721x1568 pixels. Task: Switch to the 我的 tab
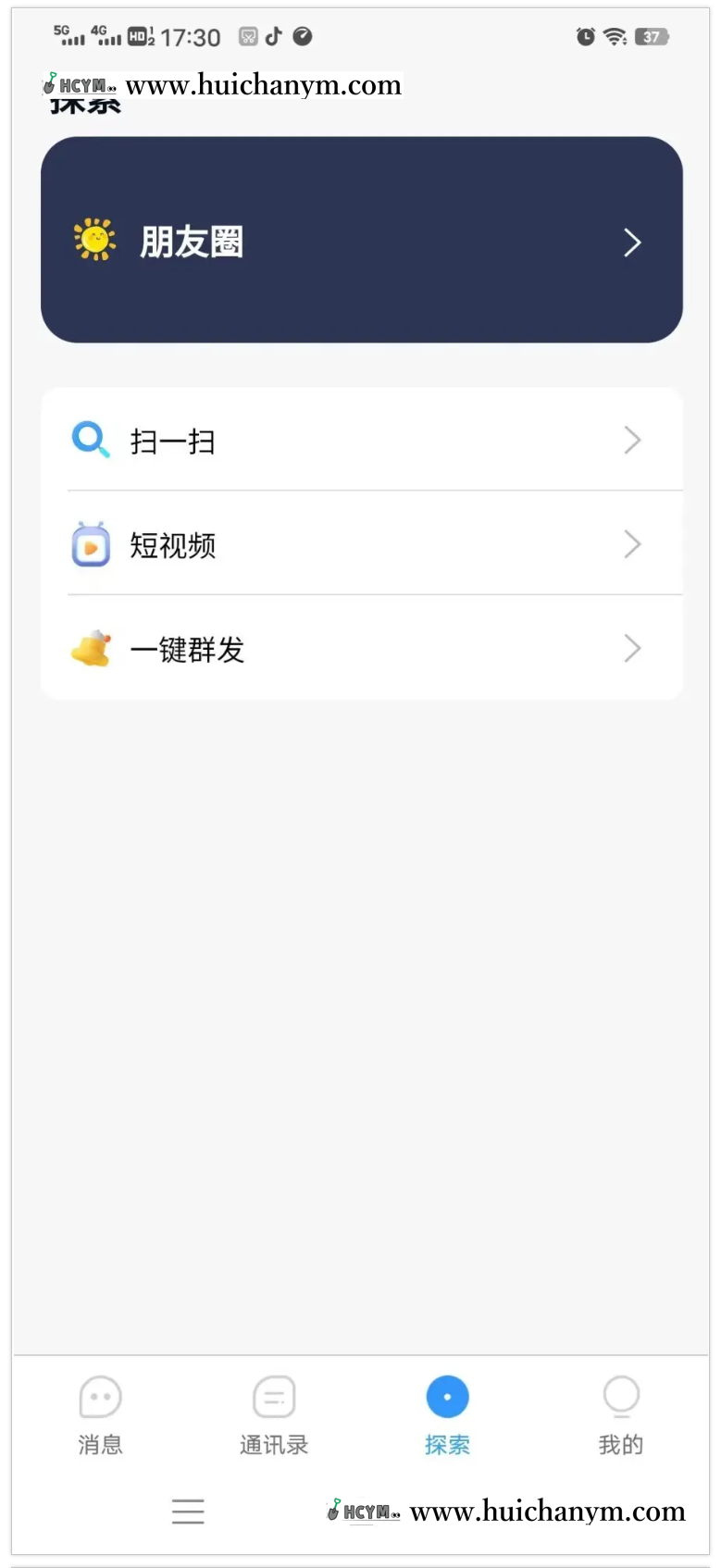click(x=620, y=1416)
